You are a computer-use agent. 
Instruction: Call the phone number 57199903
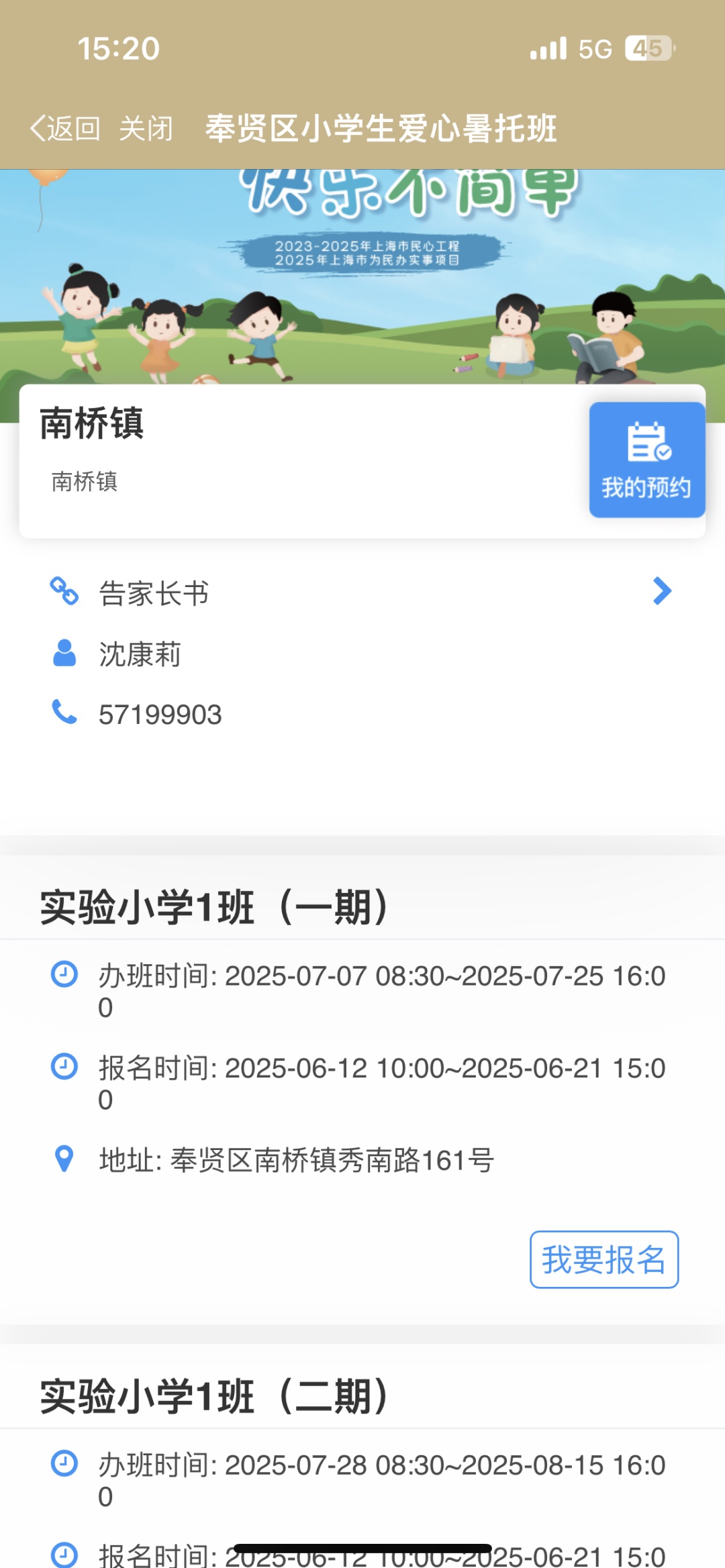click(x=160, y=714)
